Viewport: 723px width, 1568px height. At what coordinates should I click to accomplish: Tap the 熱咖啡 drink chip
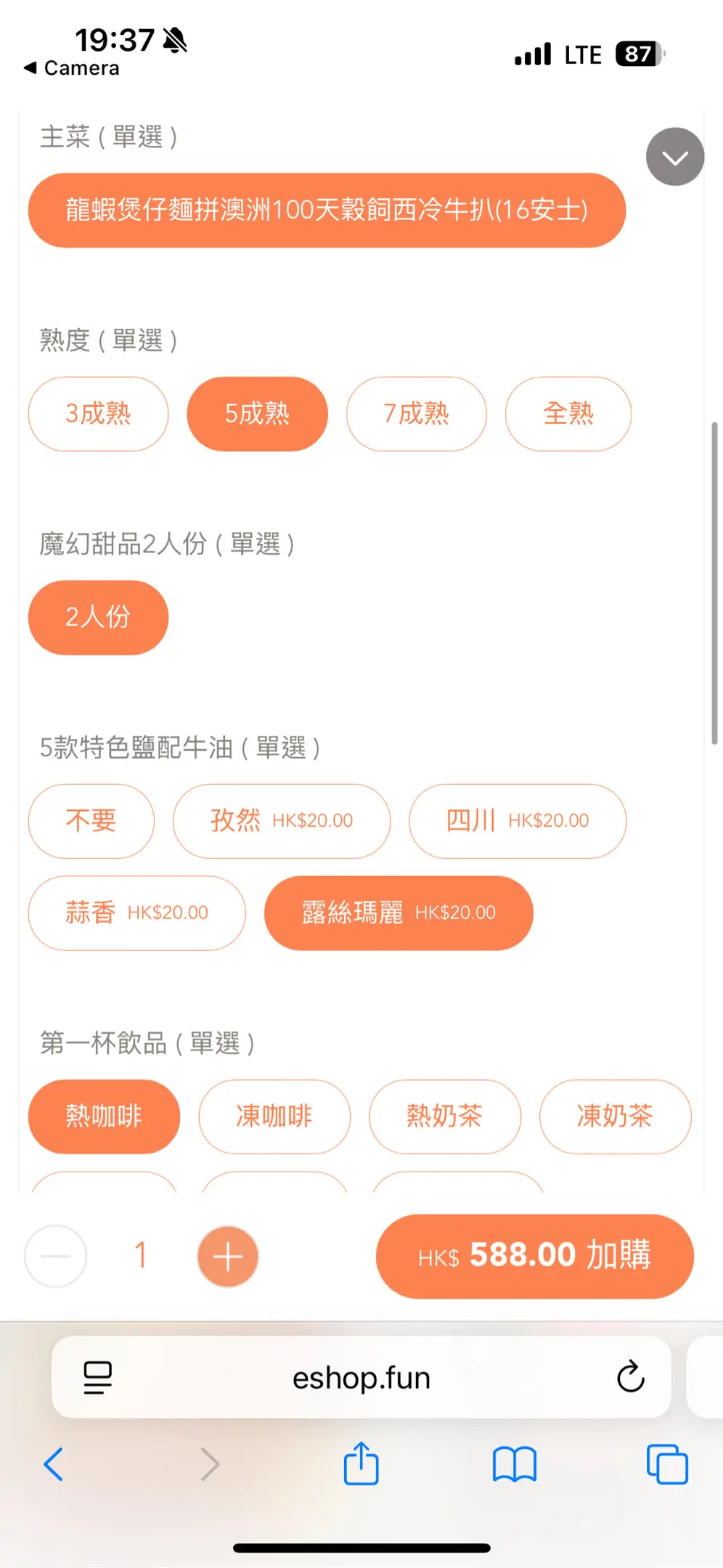point(104,1116)
